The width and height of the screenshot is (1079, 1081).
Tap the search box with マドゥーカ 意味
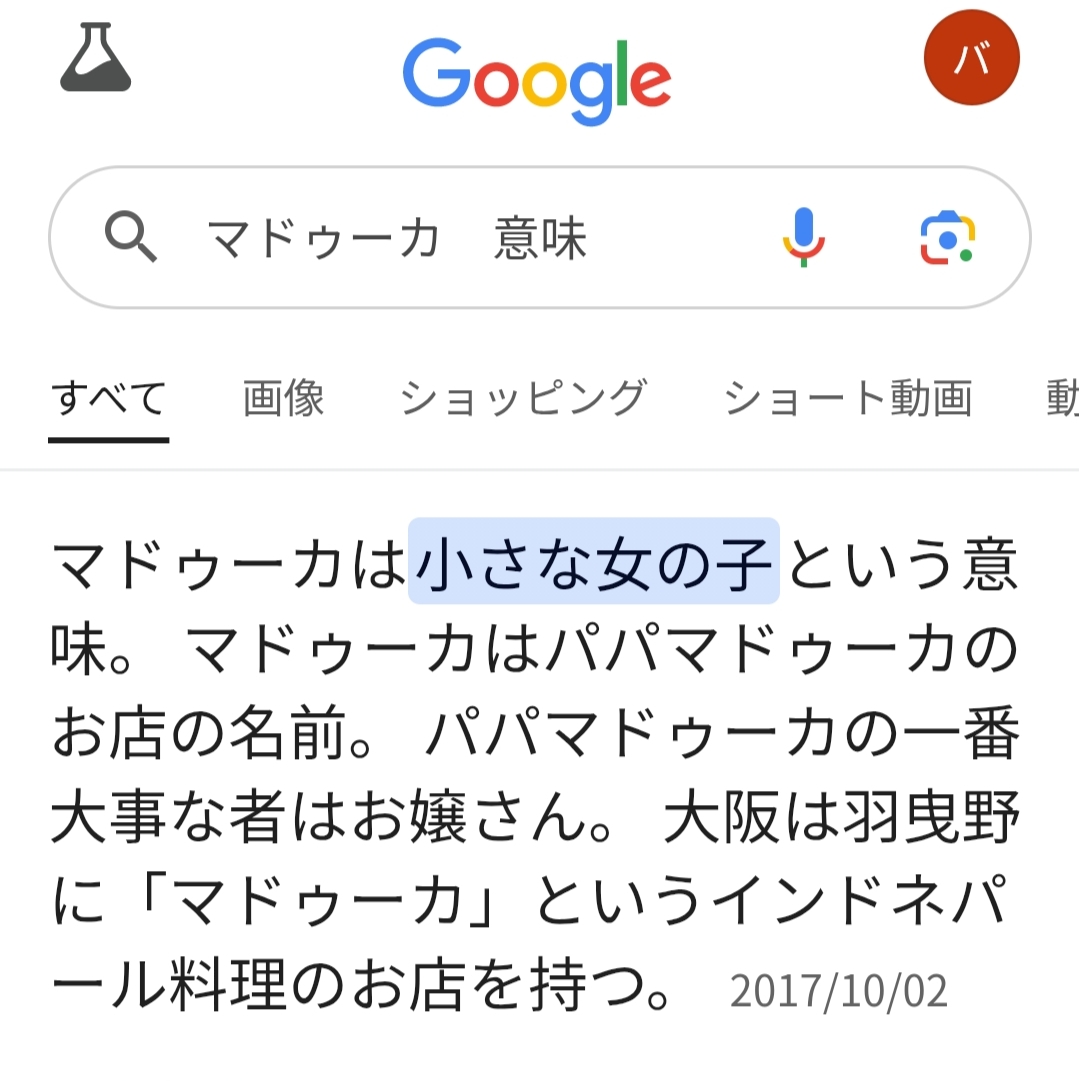click(x=450, y=239)
